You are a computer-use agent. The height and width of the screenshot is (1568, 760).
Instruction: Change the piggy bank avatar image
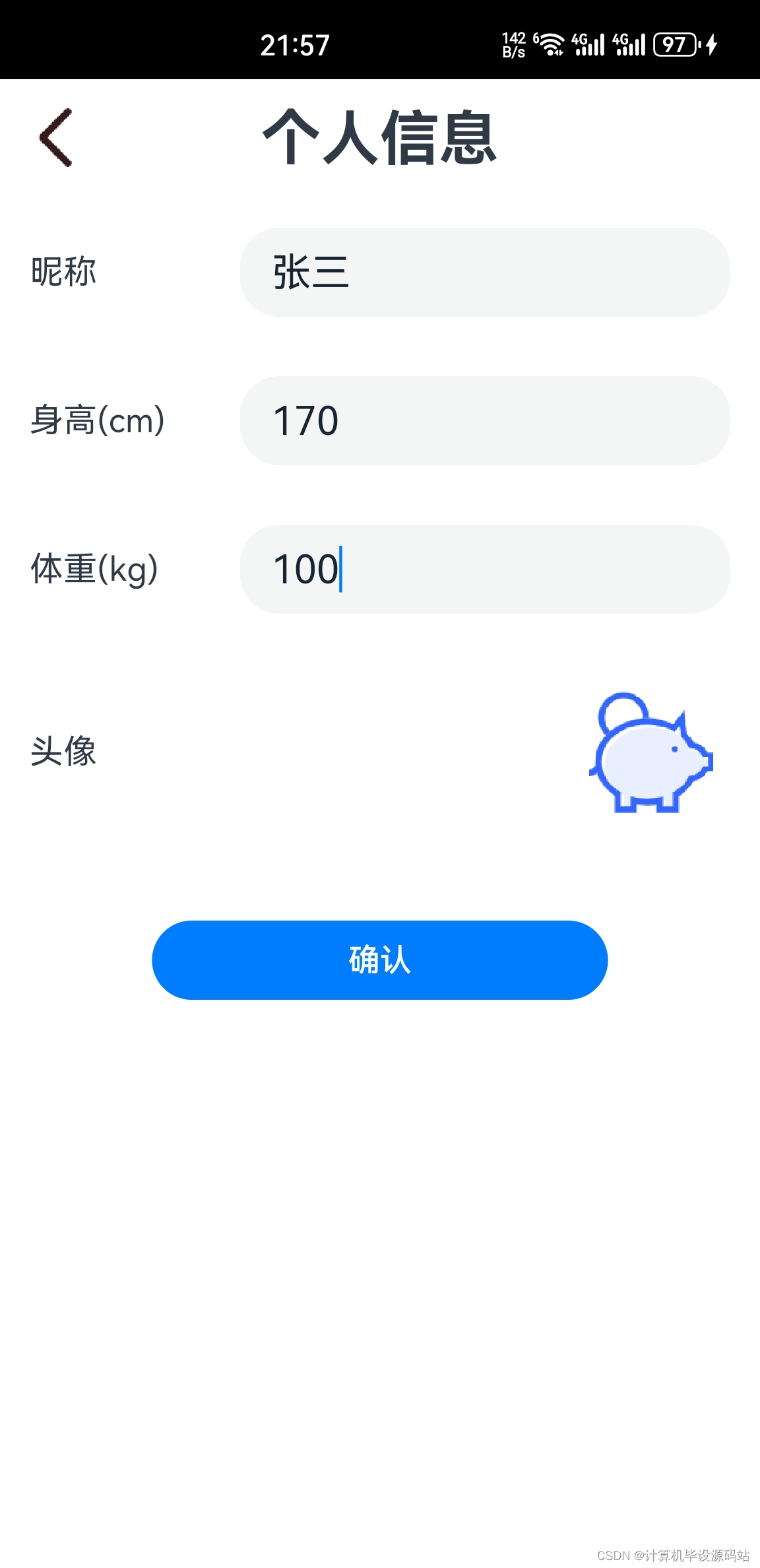pyautogui.click(x=651, y=752)
